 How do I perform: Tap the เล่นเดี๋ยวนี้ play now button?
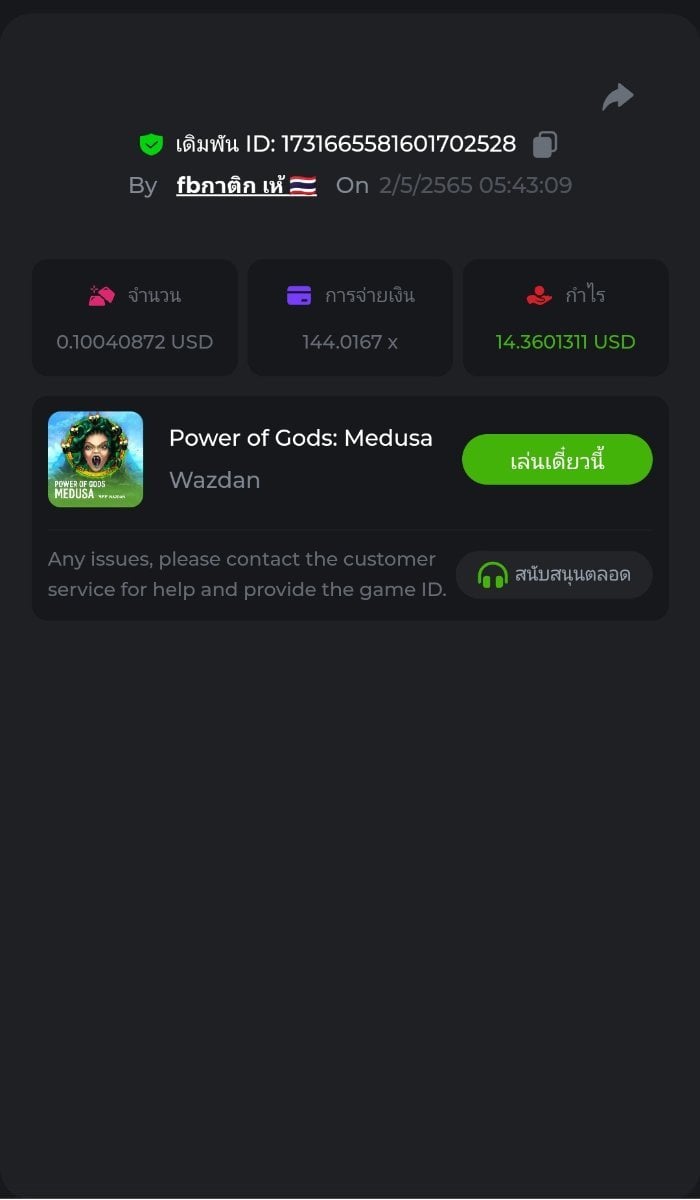click(557, 460)
